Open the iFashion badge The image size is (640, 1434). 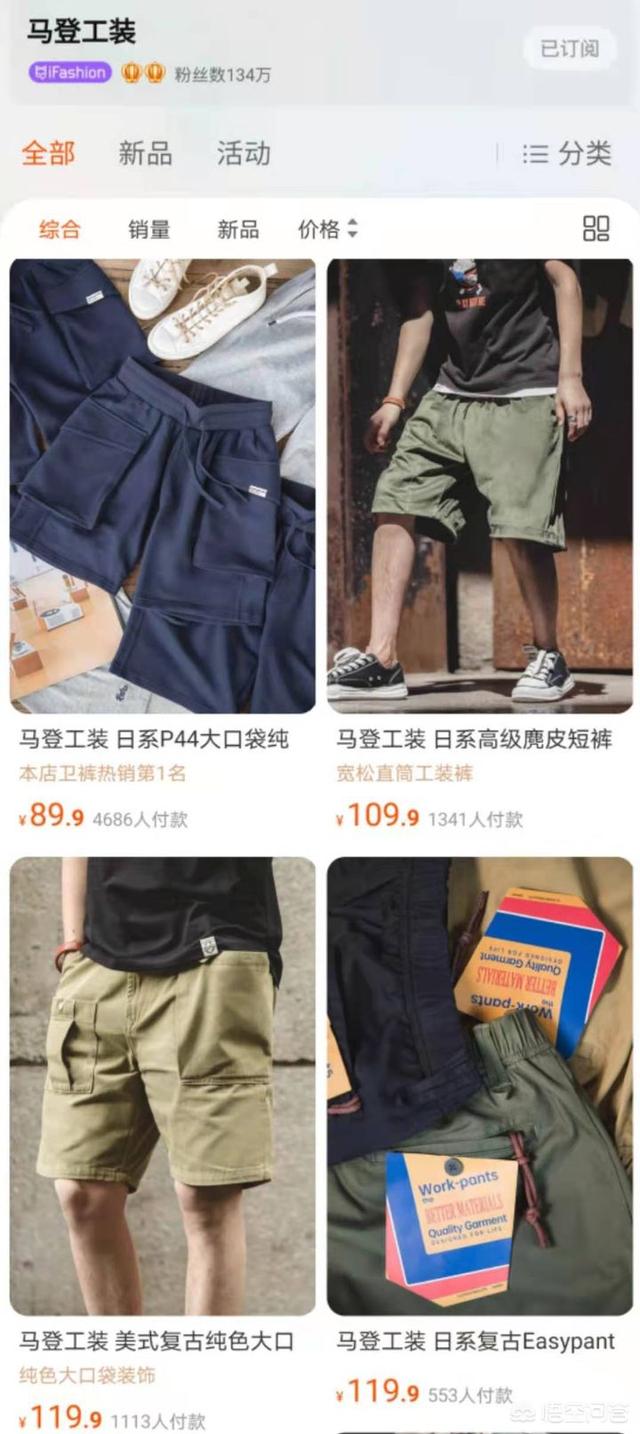tap(70, 73)
